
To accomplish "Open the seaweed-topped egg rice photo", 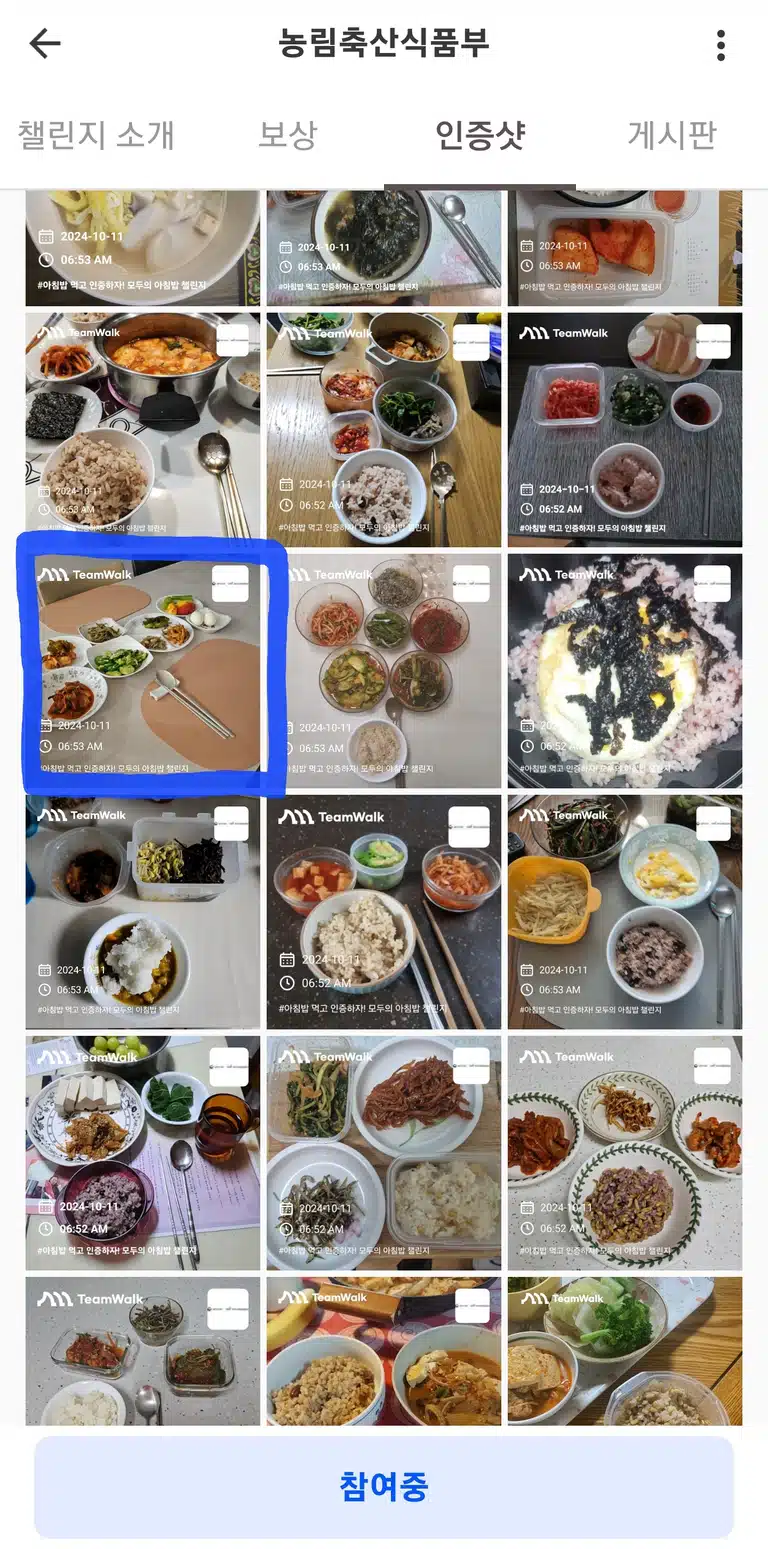I will (x=625, y=671).
